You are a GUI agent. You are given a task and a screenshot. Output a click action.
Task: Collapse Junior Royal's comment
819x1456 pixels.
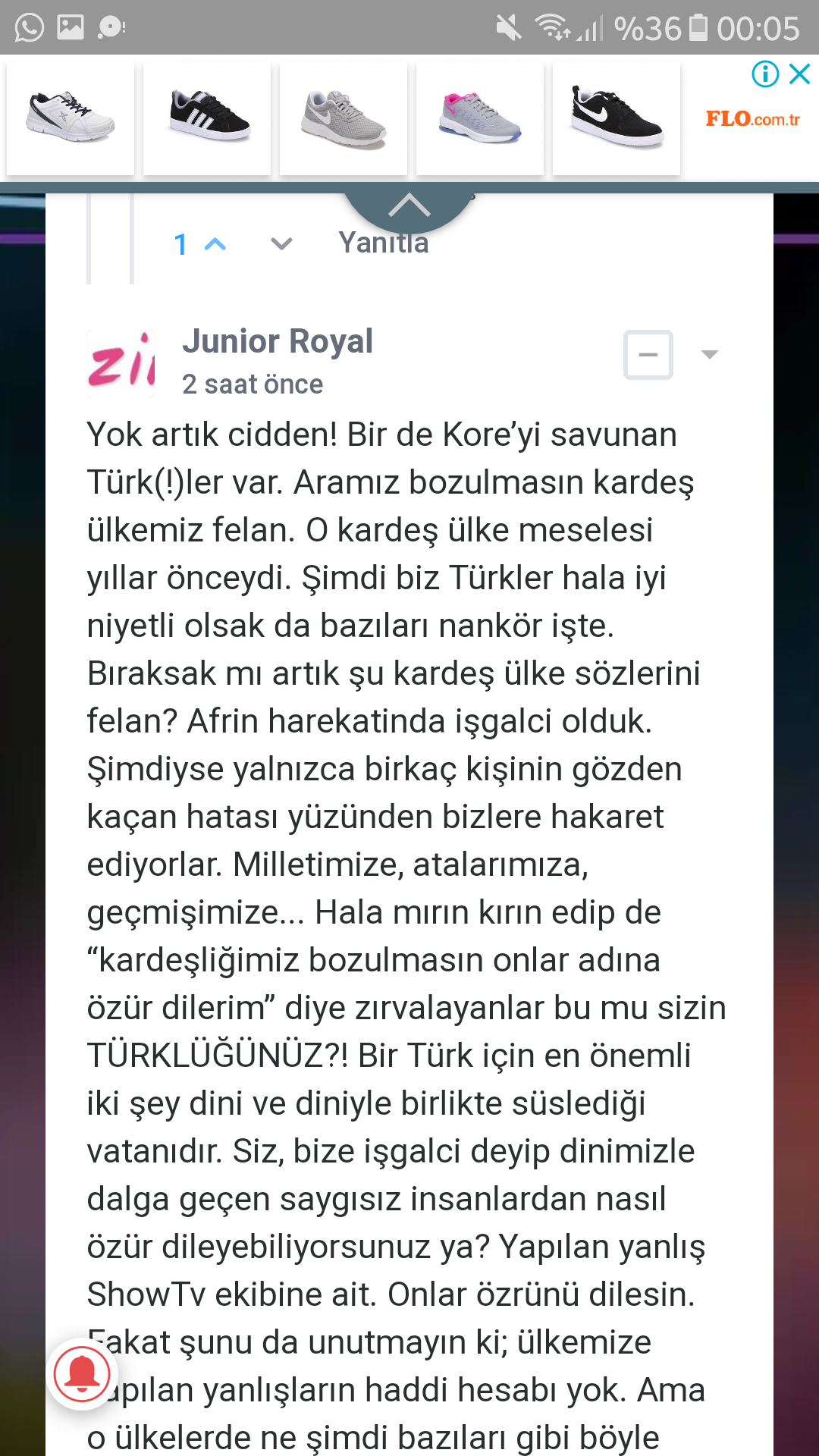click(x=648, y=355)
